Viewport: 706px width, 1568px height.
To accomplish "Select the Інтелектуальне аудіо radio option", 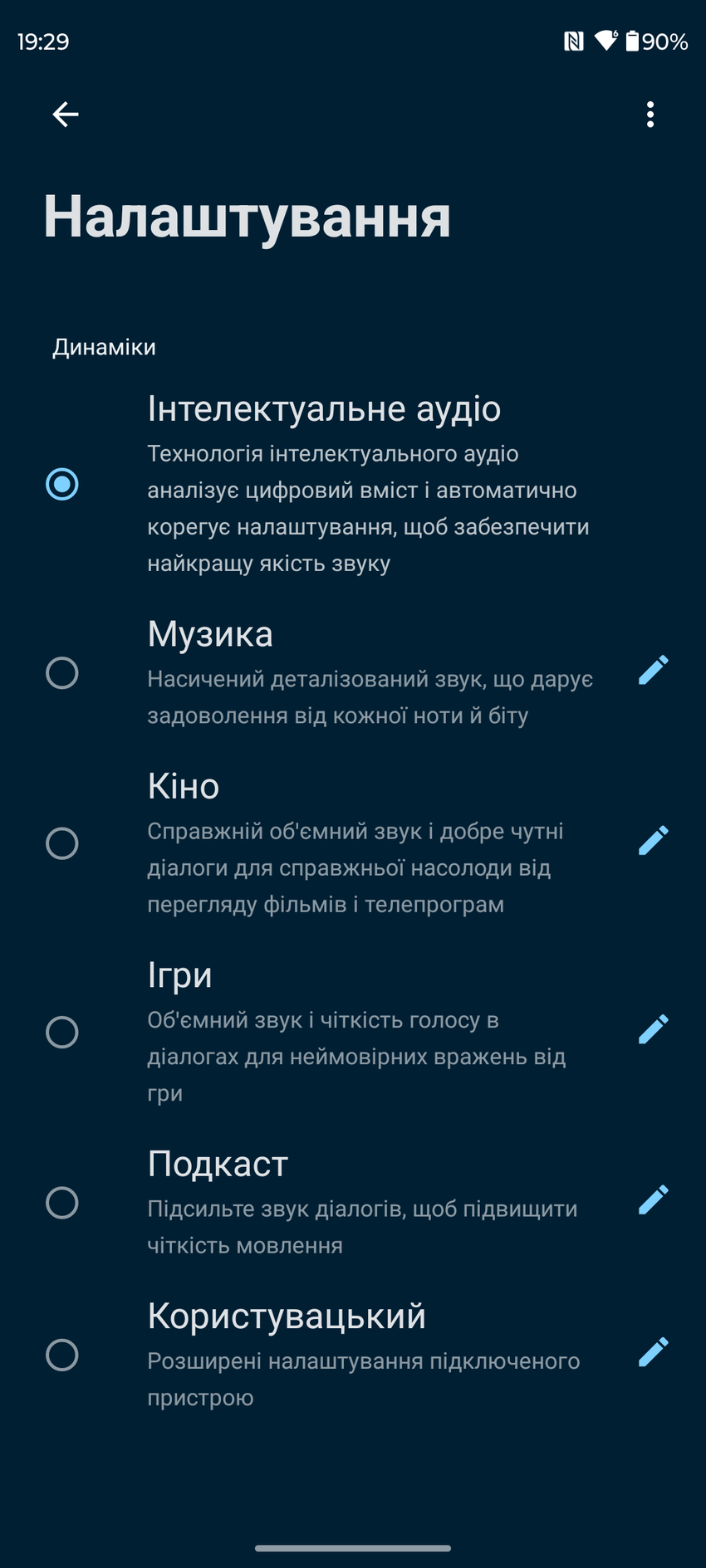I will 62,484.
